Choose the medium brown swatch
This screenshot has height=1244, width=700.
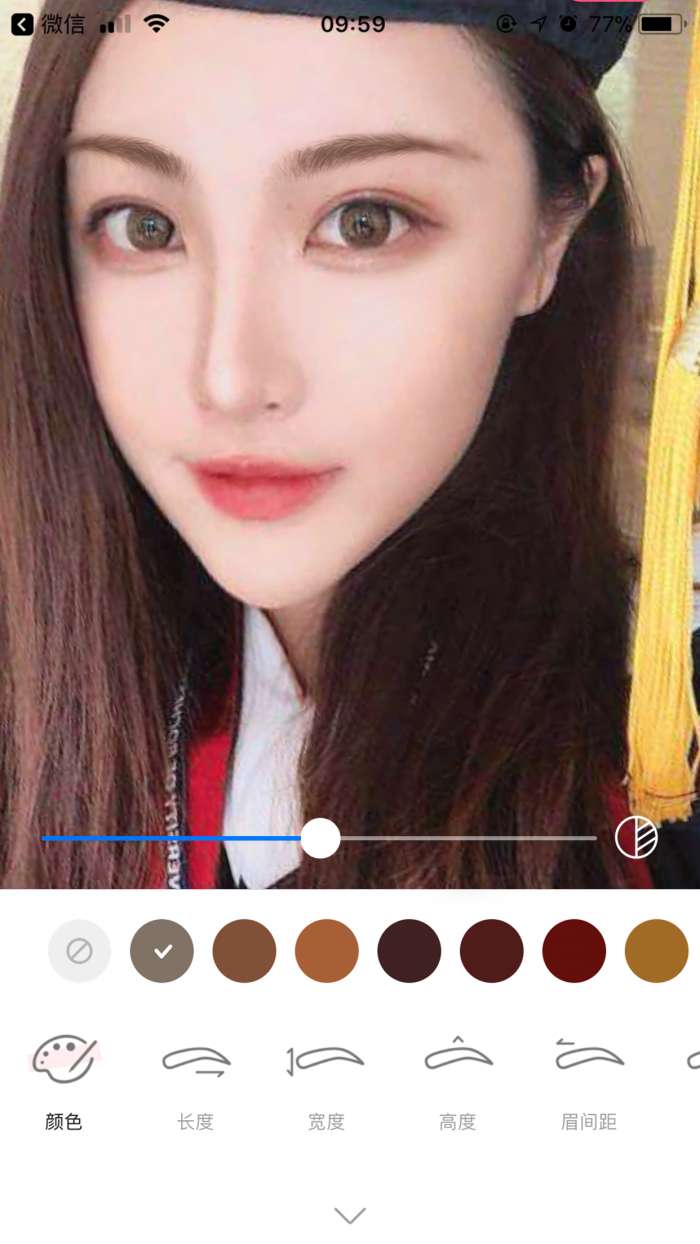pos(244,951)
